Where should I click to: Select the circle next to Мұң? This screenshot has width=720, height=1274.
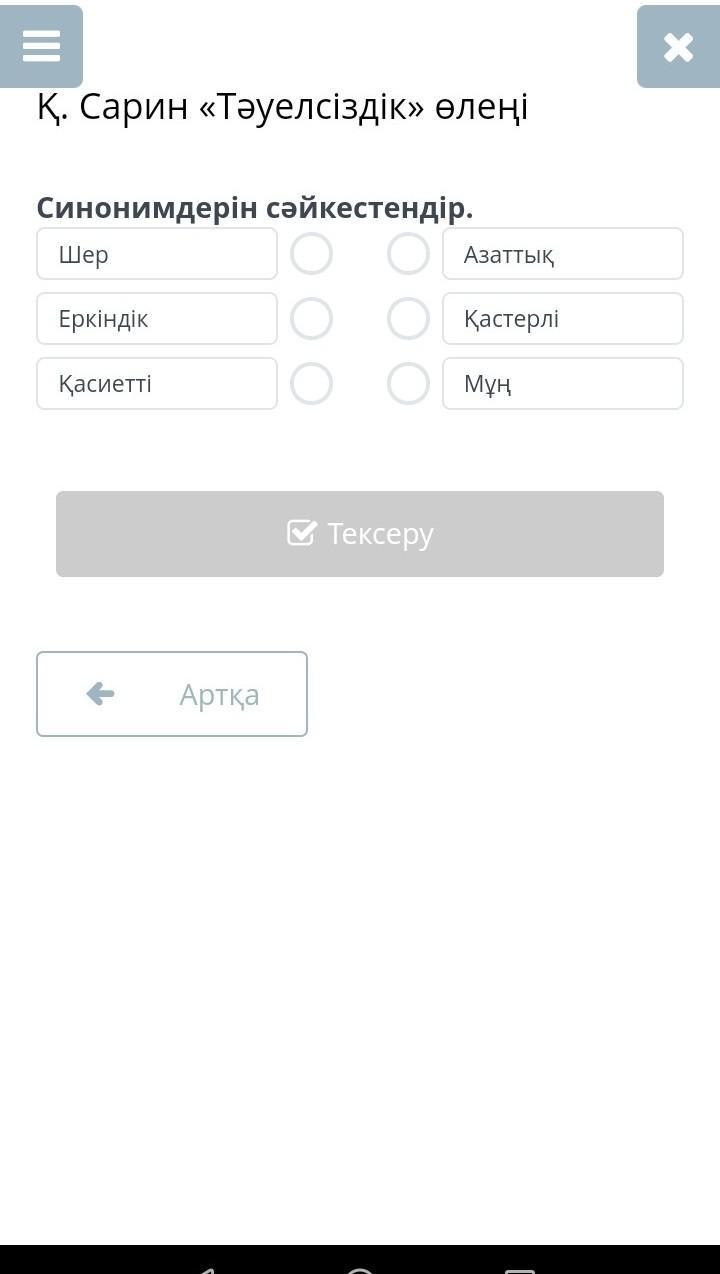pos(408,384)
